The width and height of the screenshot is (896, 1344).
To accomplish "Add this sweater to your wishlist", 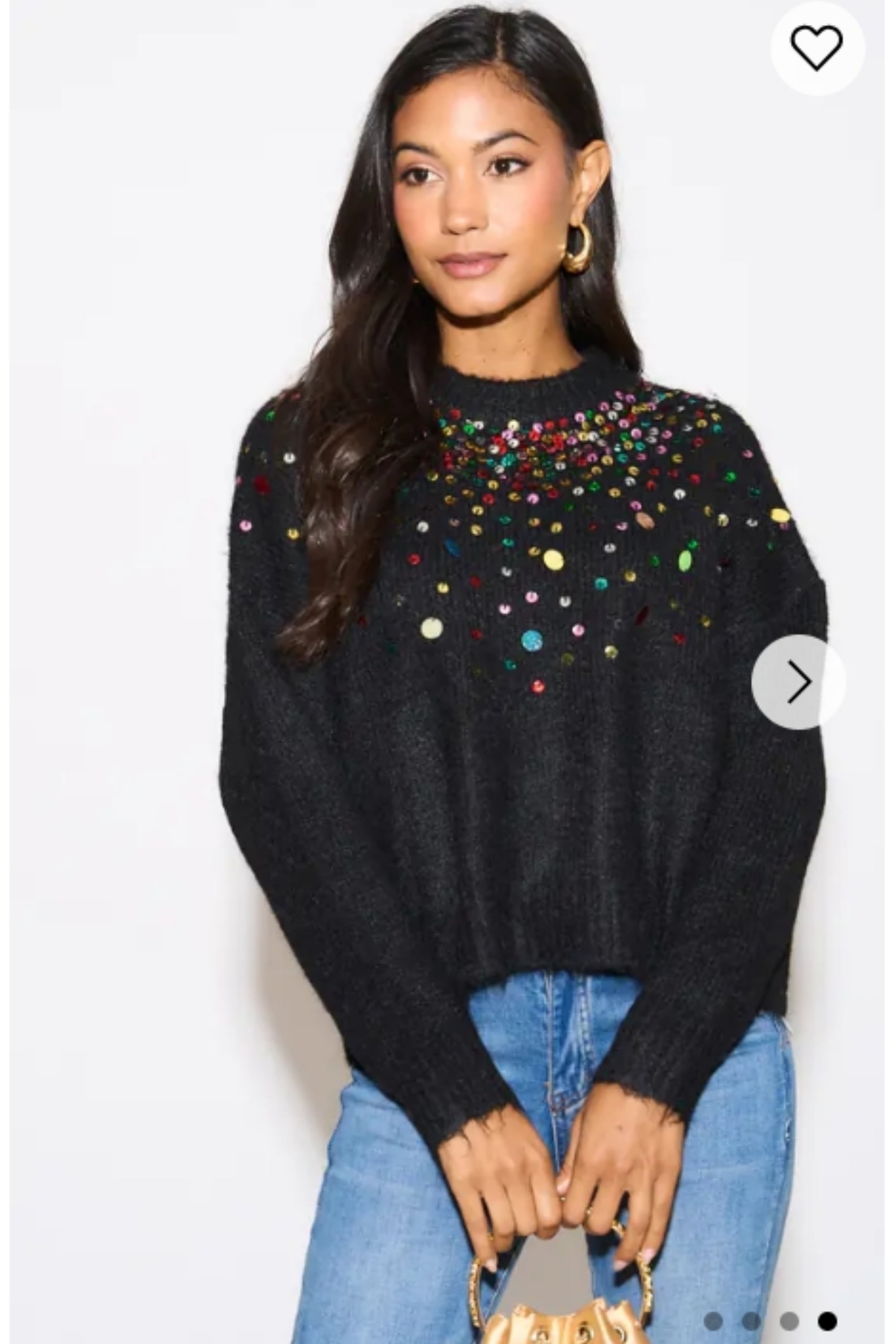I will [x=817, y=48].
